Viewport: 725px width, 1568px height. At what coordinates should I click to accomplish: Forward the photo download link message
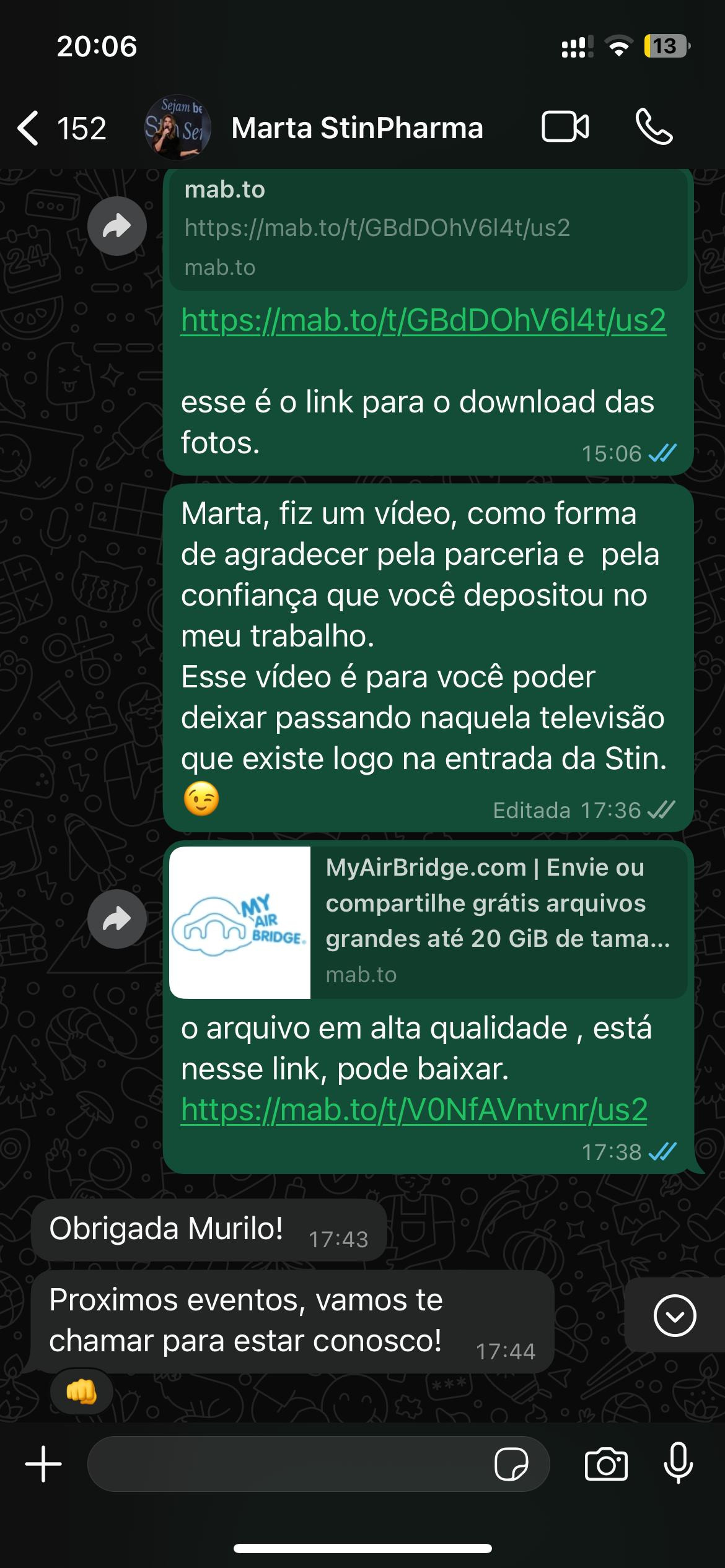[116, 227]
